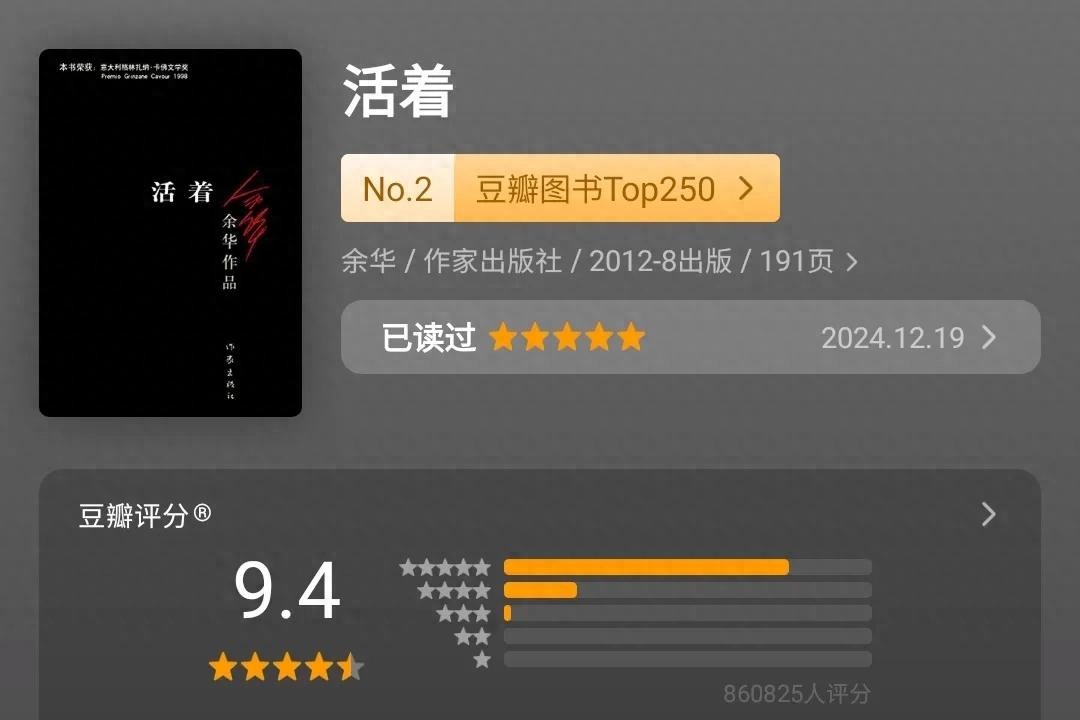Open the 活着 book cover image

[170, 232]
